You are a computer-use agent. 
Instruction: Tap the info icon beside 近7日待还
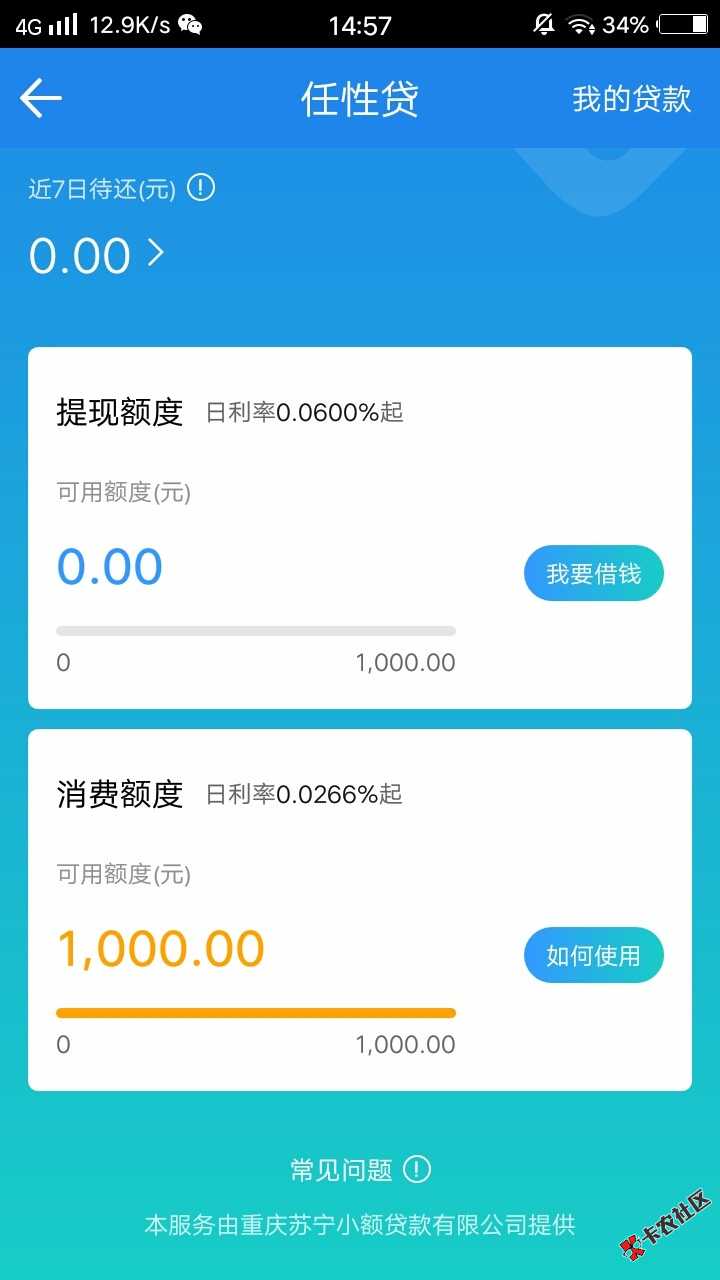tap(201, 187)
